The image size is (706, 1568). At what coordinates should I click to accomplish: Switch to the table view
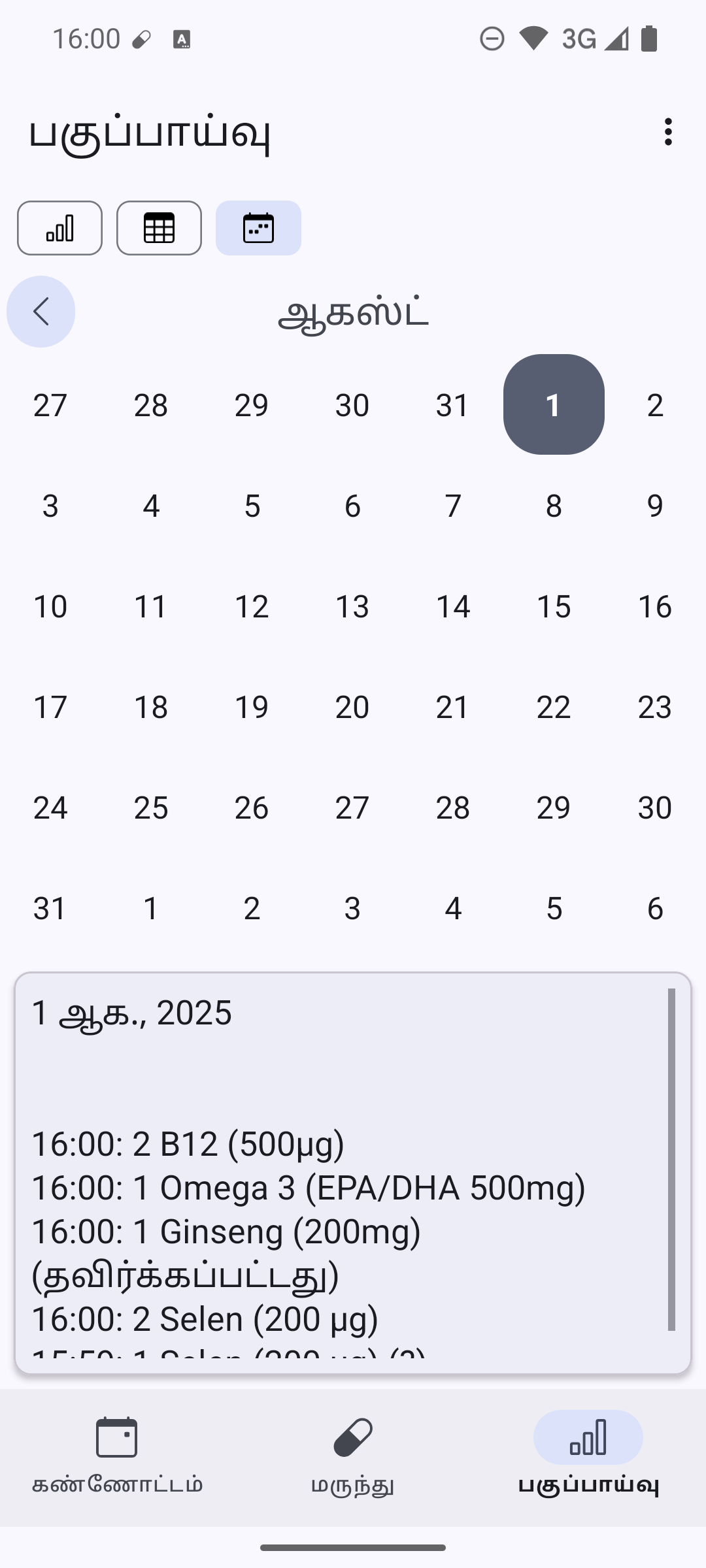(159, 228)
